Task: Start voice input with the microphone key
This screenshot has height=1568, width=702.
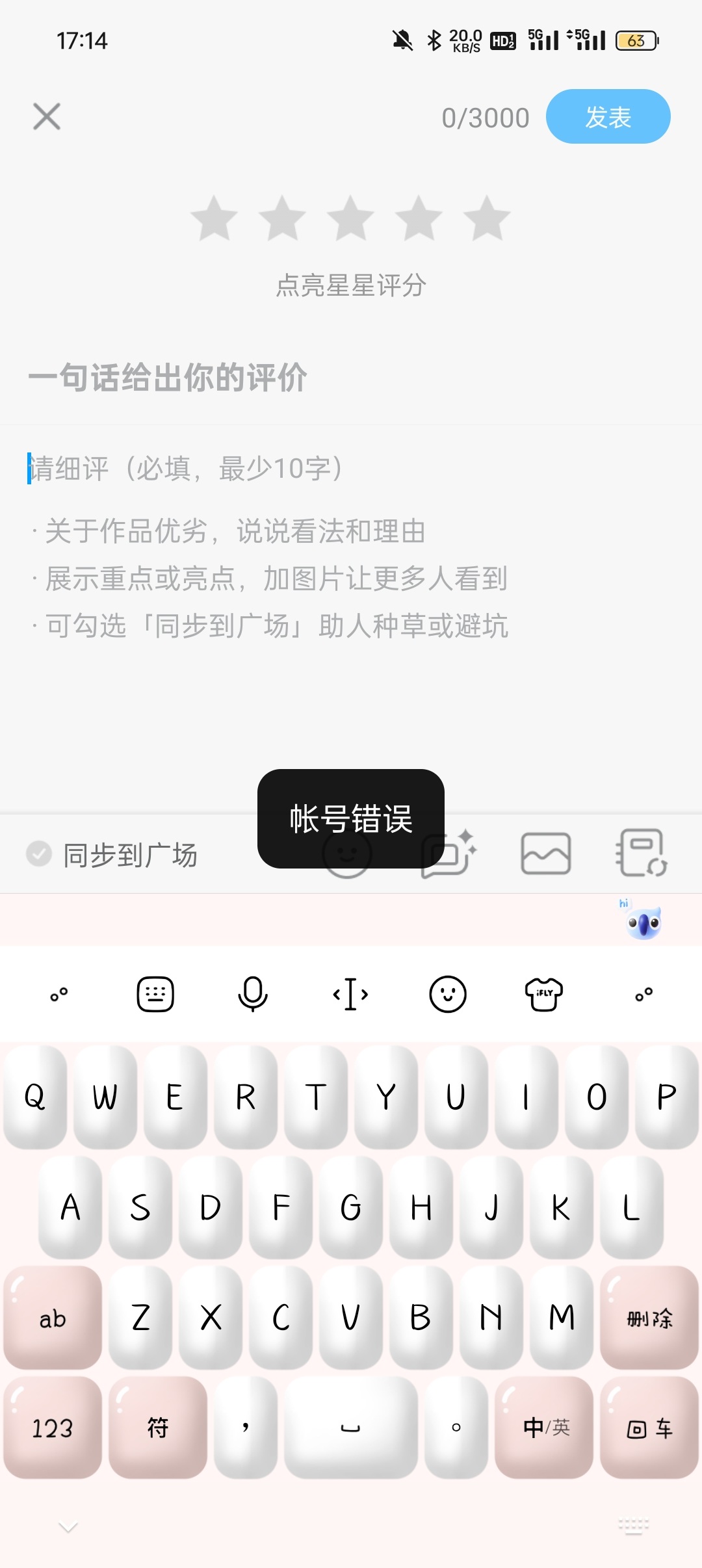Action: [253, 994]
